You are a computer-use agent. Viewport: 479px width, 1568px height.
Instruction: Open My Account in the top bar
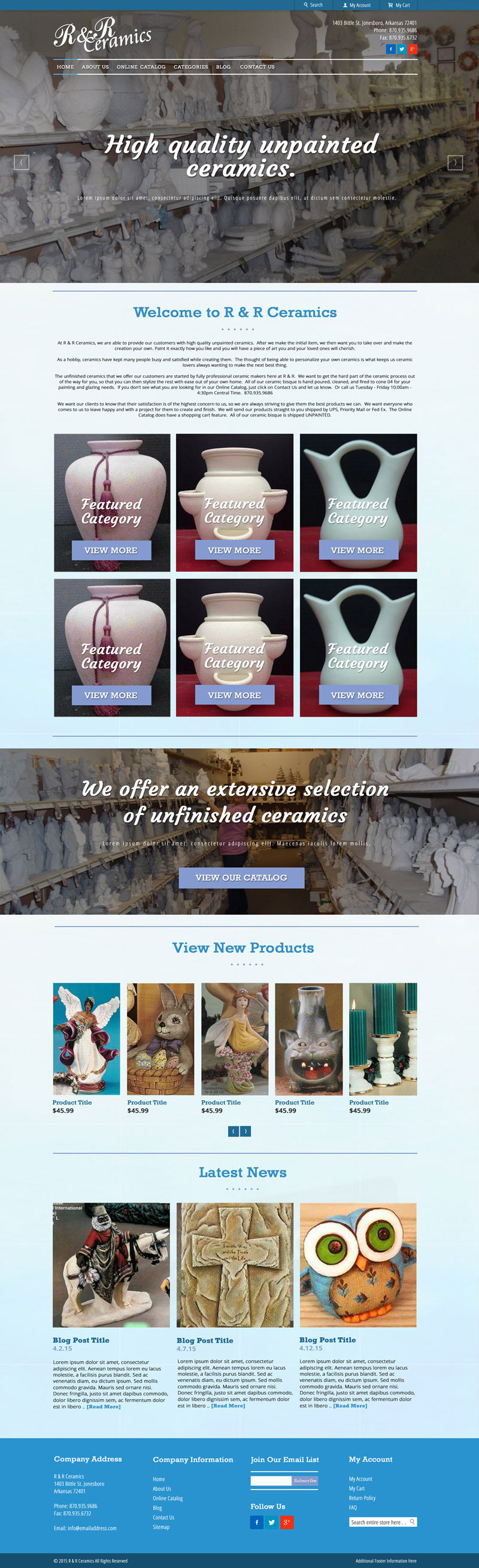coord(357,5)
